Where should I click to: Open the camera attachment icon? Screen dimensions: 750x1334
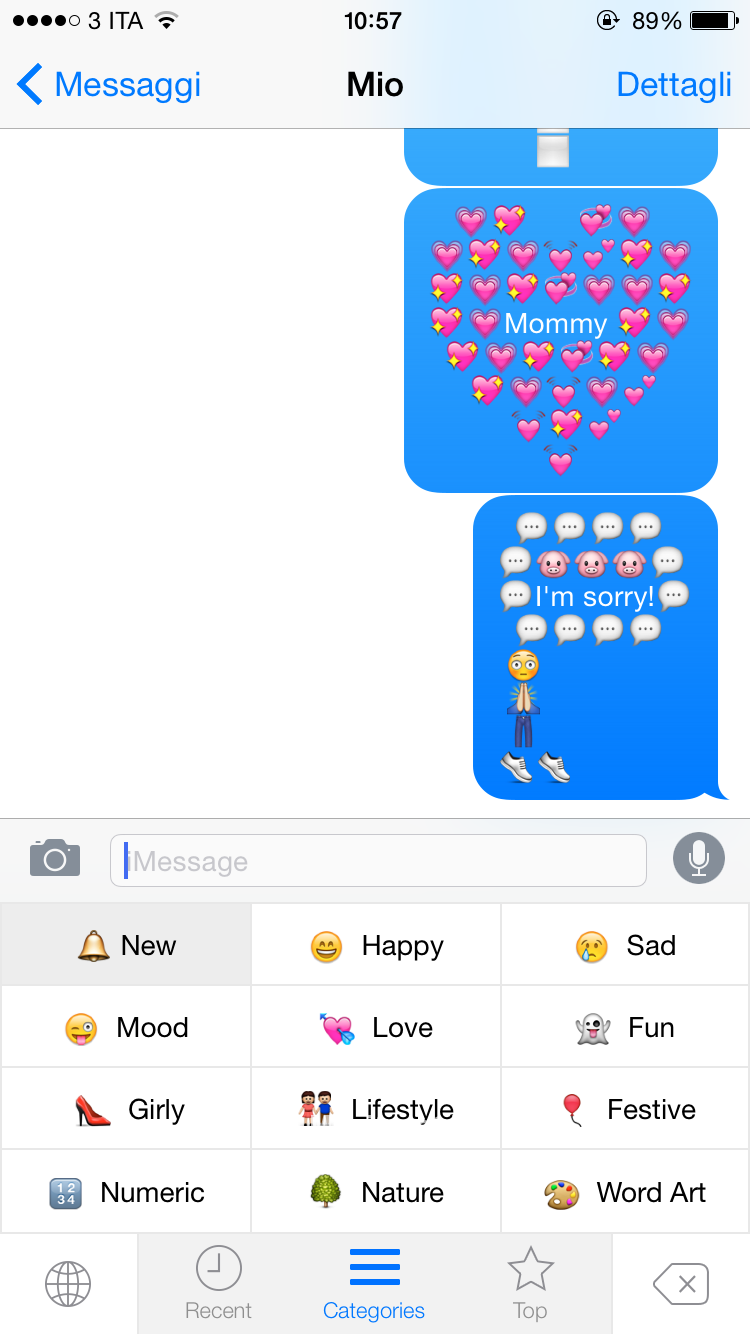click(55, 858)
